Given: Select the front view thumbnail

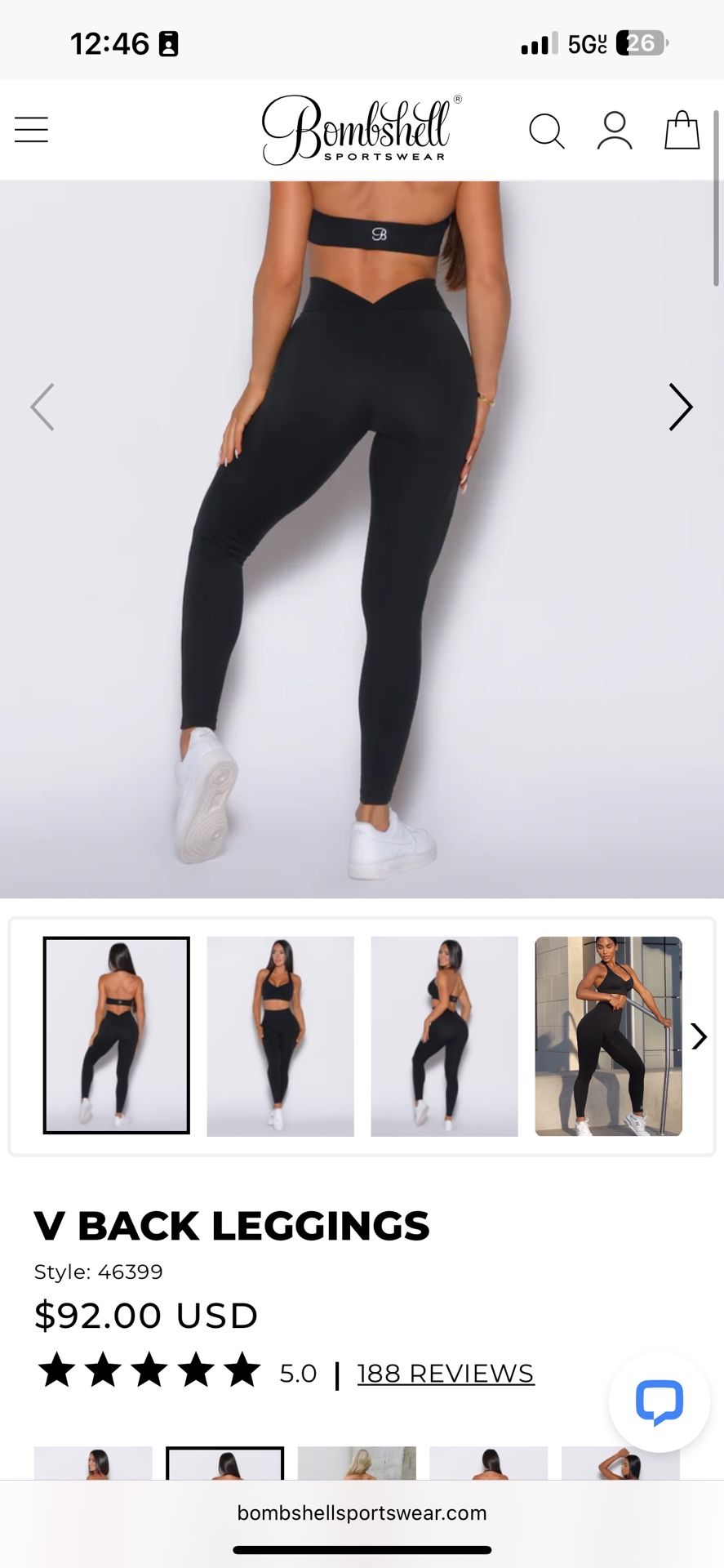Looking at the screenshot, I should point(280,1036).
